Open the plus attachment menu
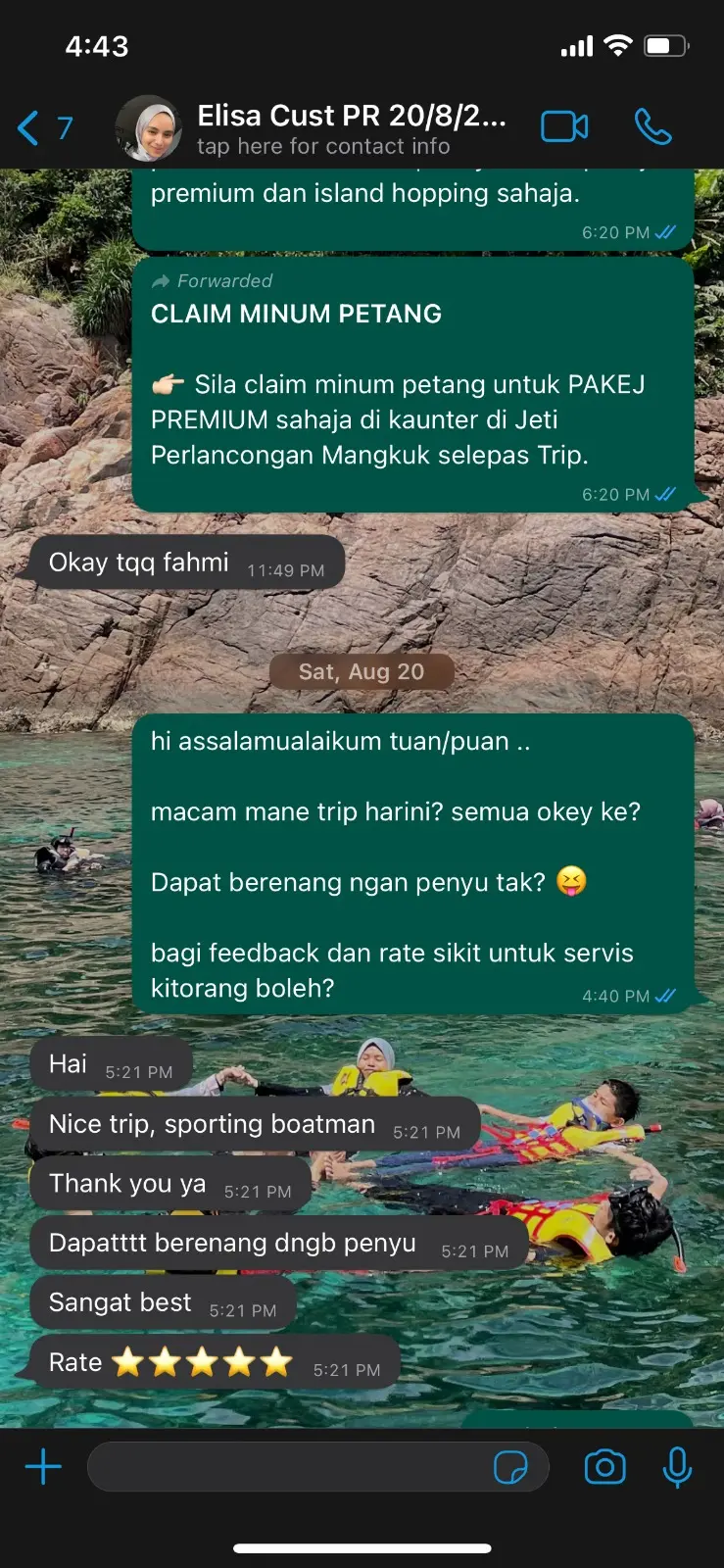 click(43, 1467)
